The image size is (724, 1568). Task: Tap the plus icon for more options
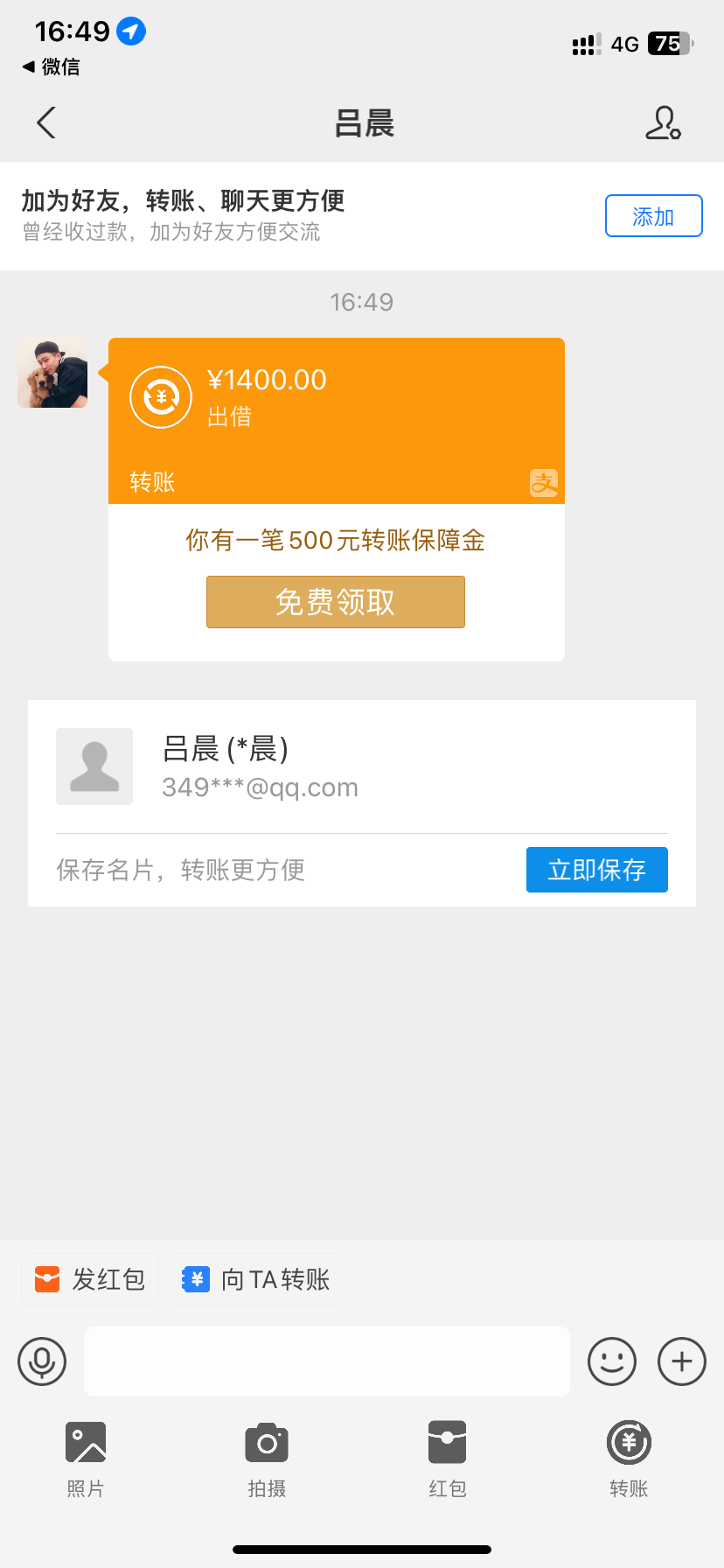[x=681, y=1361]
